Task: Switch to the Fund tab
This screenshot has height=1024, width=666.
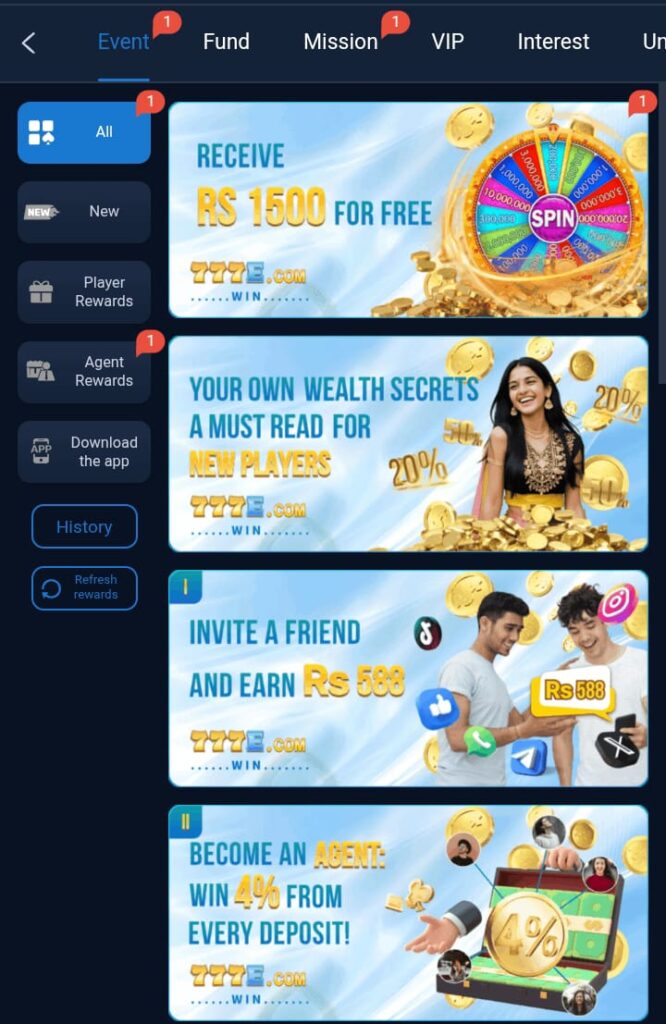Action: (x=226, y=42)
